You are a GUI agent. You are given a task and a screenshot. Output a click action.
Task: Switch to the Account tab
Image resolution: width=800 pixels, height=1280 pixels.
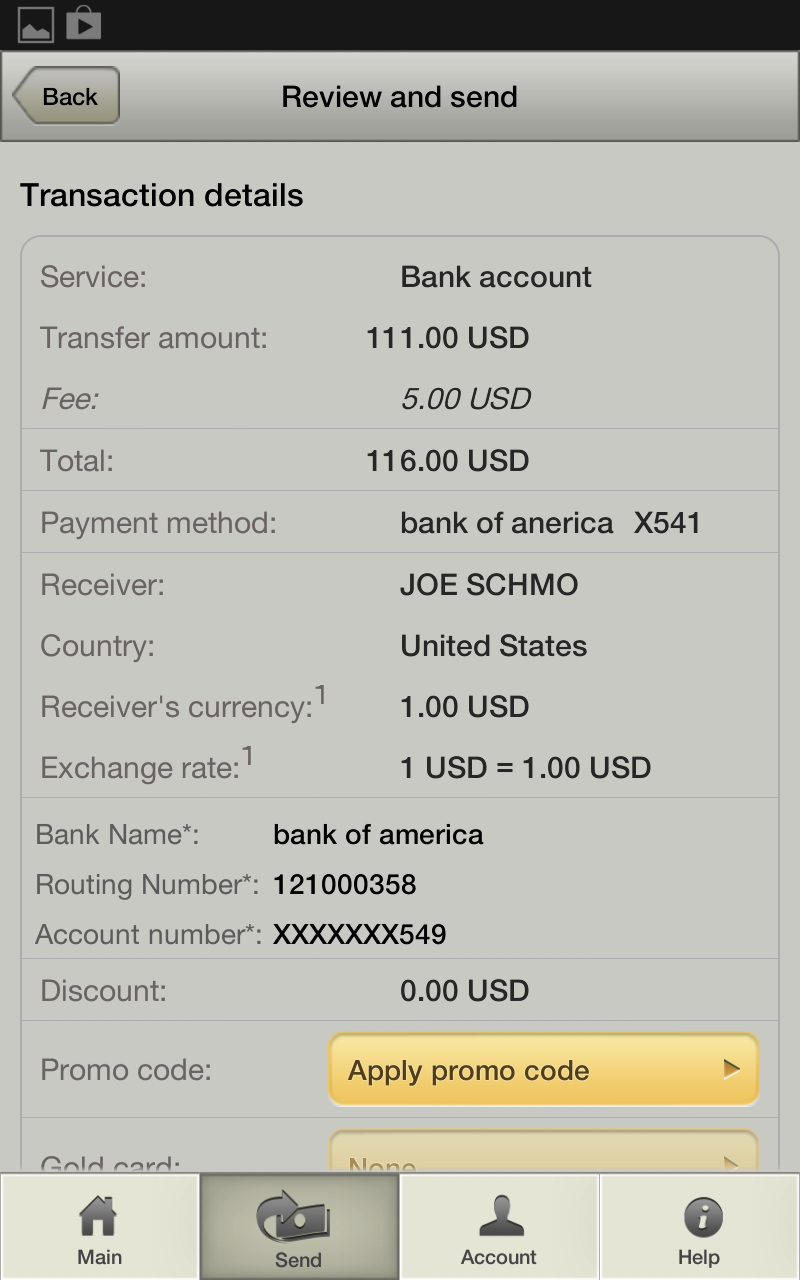tap(499, 1225)
